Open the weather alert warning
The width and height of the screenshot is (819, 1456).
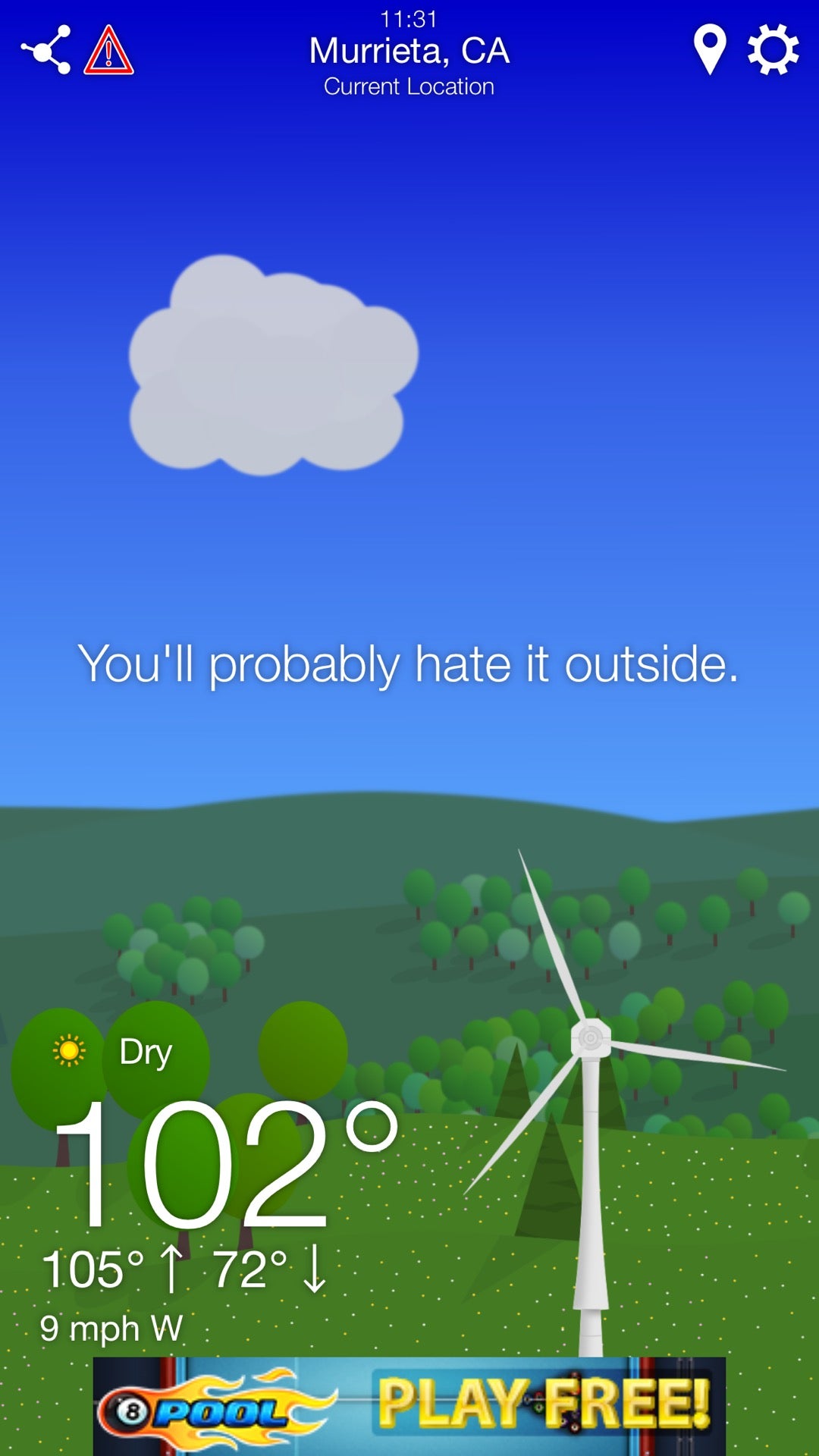point(108,50)
